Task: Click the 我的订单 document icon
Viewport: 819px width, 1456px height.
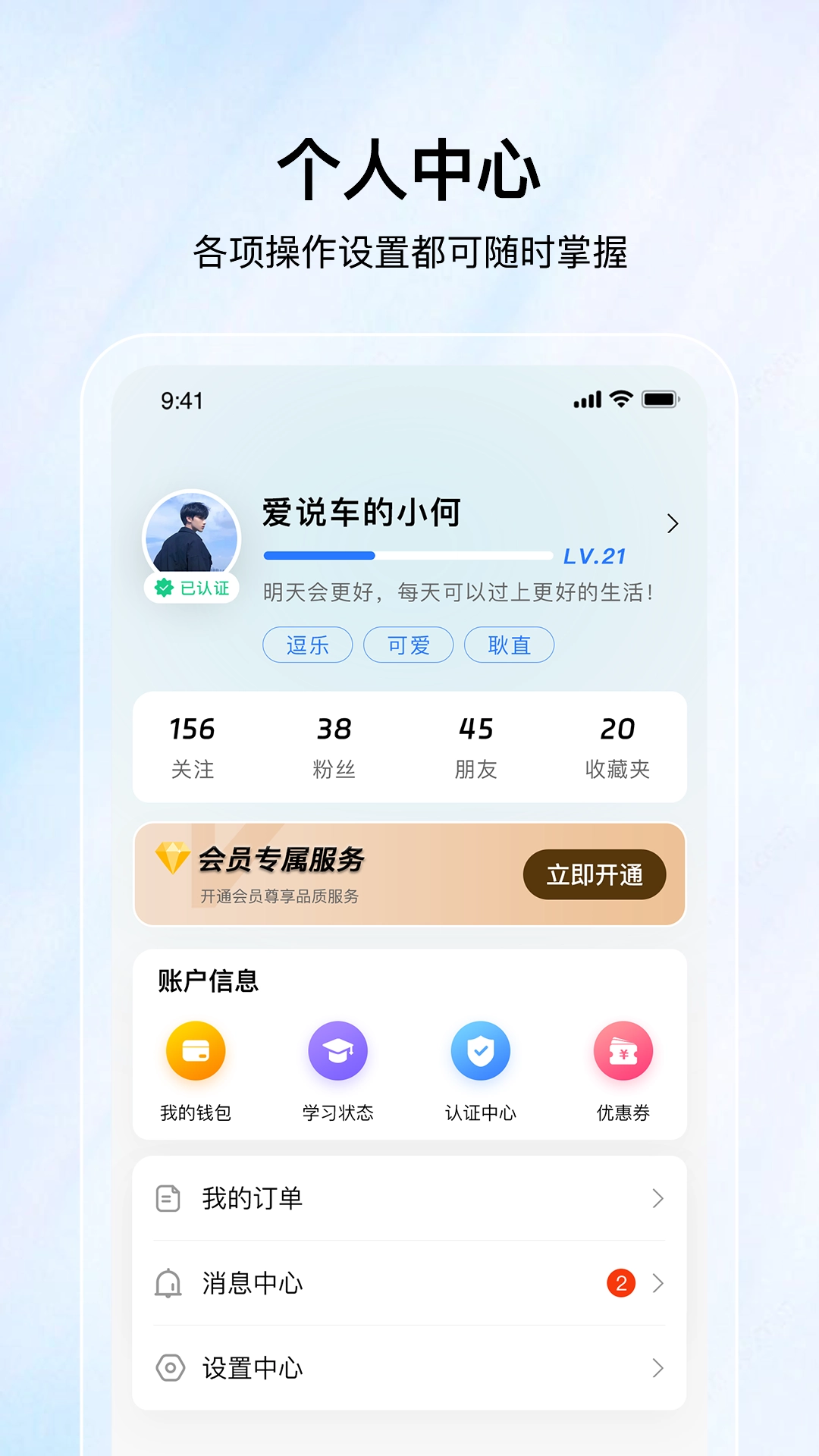Action: [168, 1197]
